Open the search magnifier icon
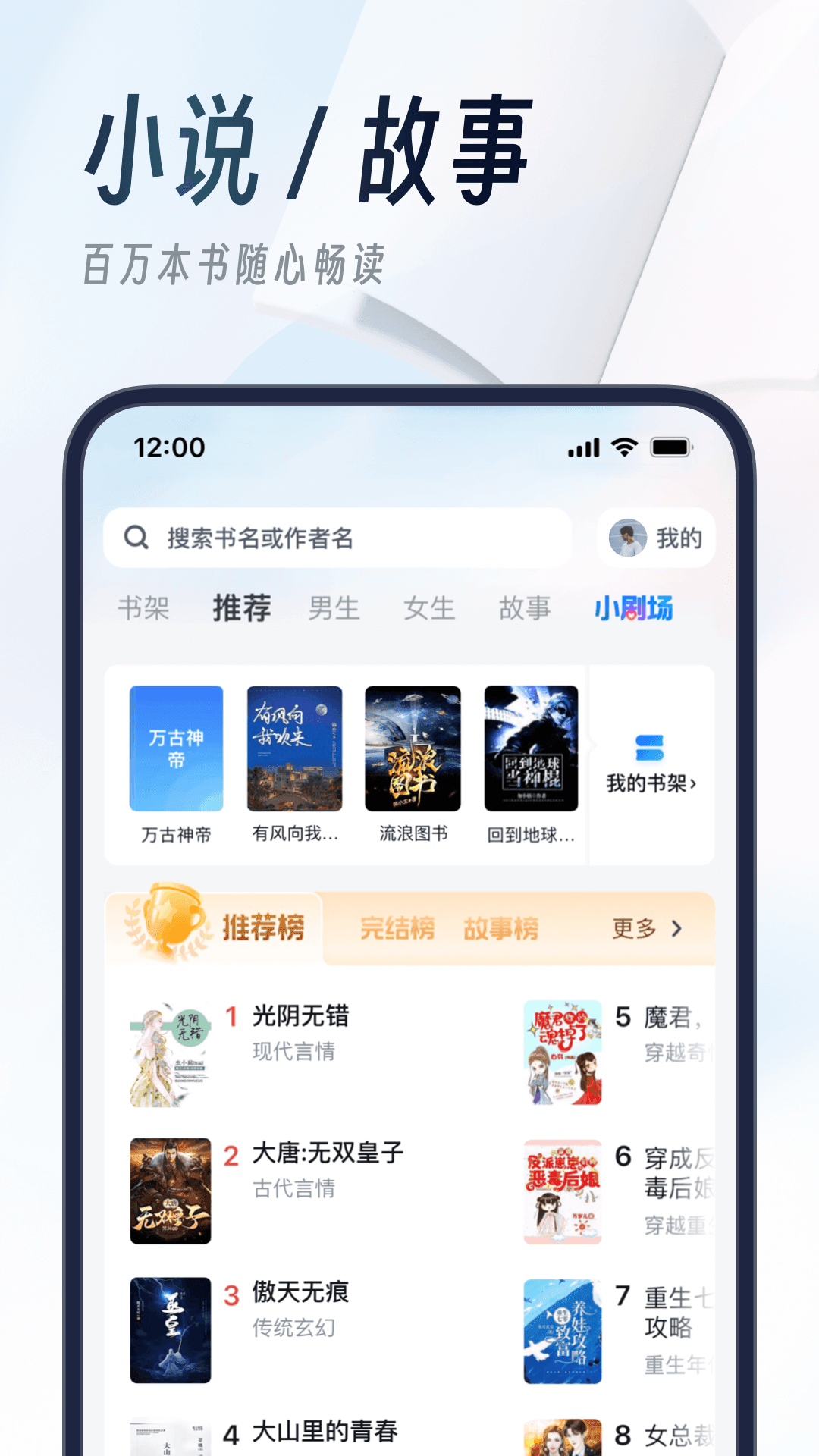This screenshot has height=1456, width=819. click(136, 538)
